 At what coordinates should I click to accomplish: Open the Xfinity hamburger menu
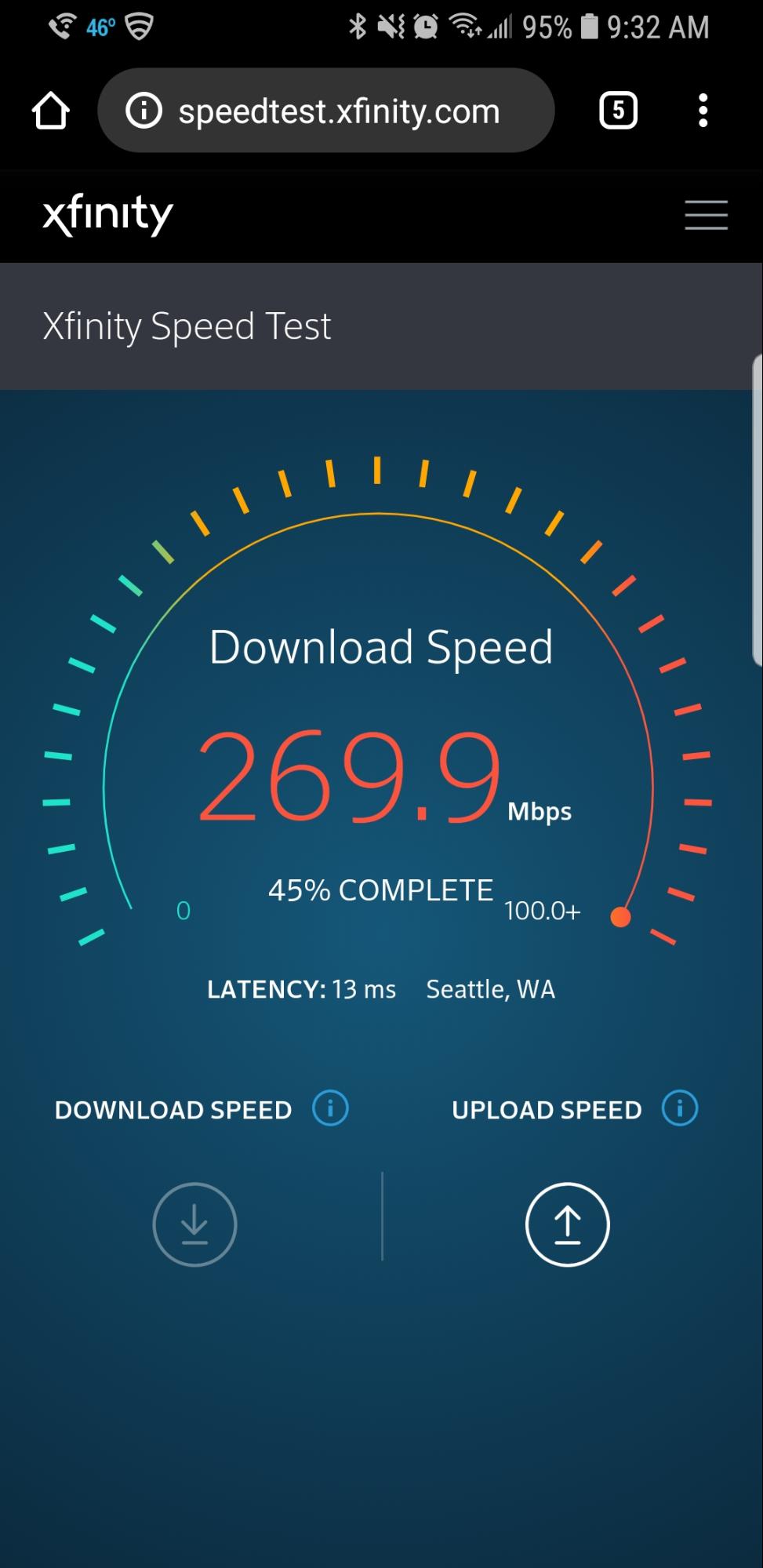click(706, 215)
